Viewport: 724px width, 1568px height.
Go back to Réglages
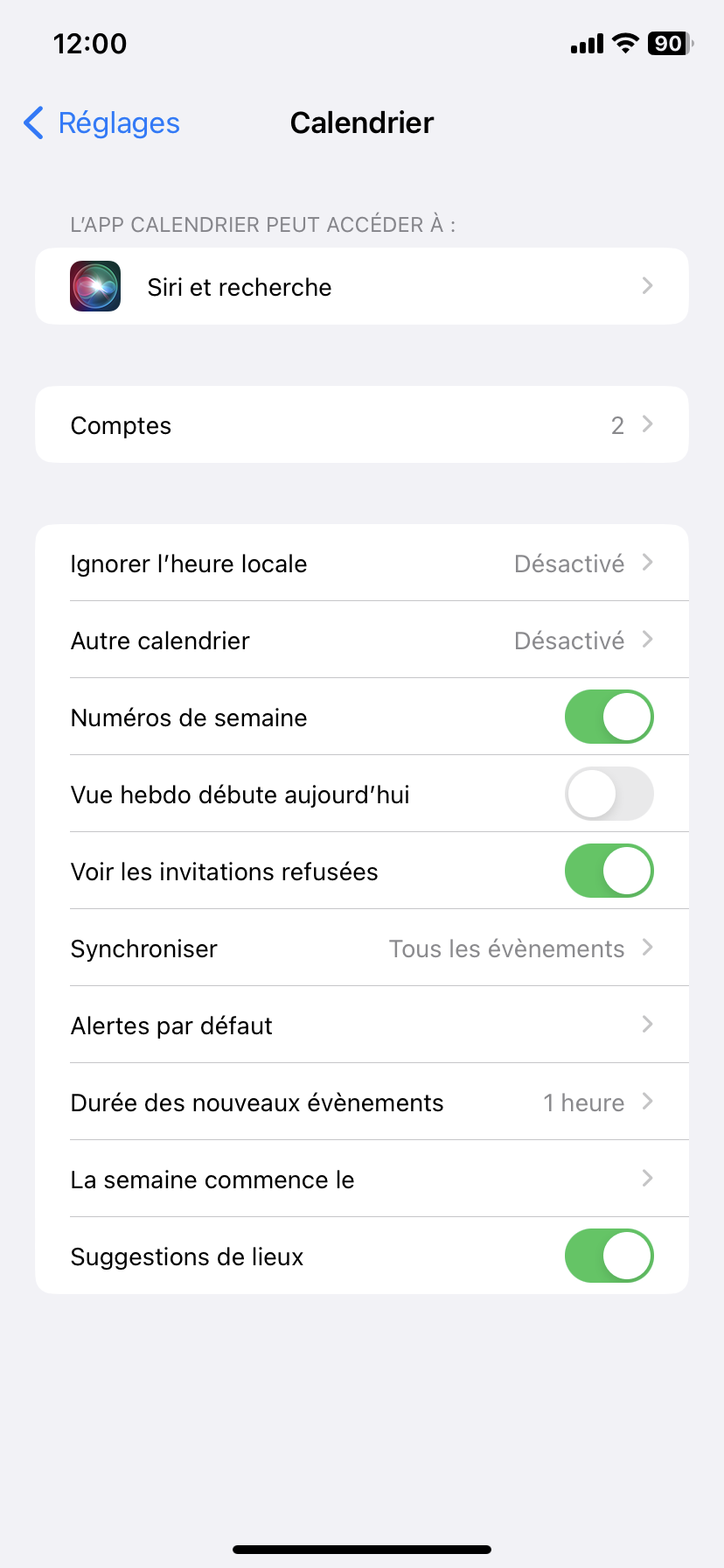(x=101, y=123)
